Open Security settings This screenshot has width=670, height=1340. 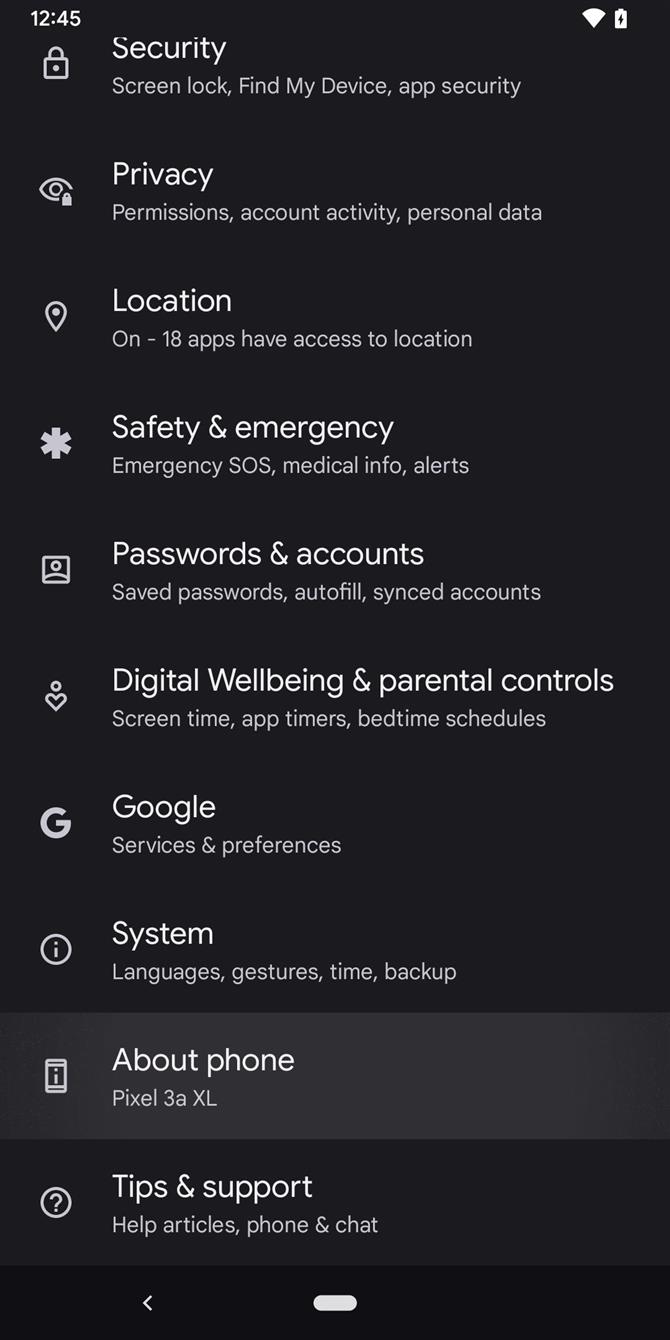coord(335,67)
